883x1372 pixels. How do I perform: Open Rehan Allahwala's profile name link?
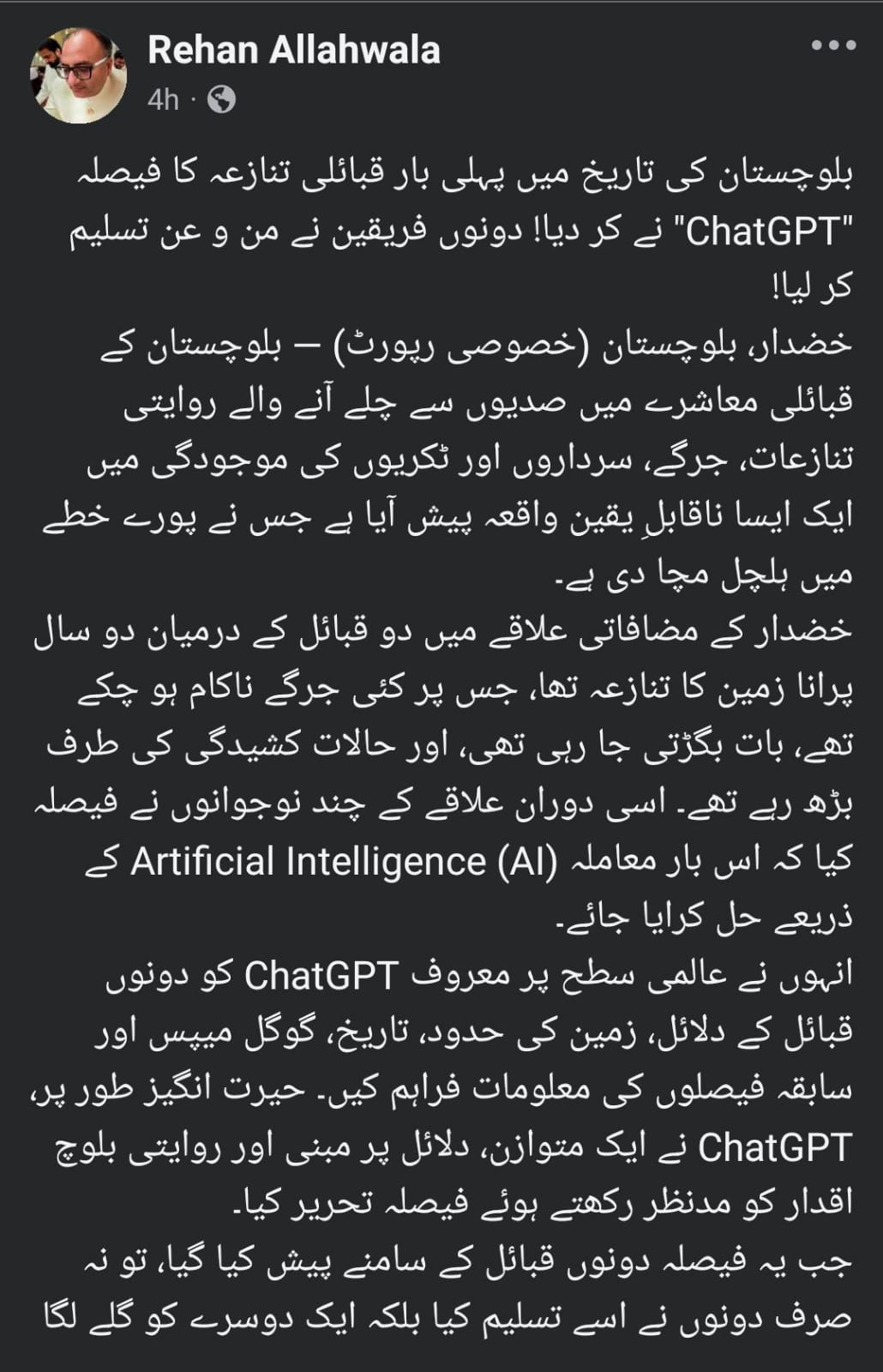[x=293, y=51]
